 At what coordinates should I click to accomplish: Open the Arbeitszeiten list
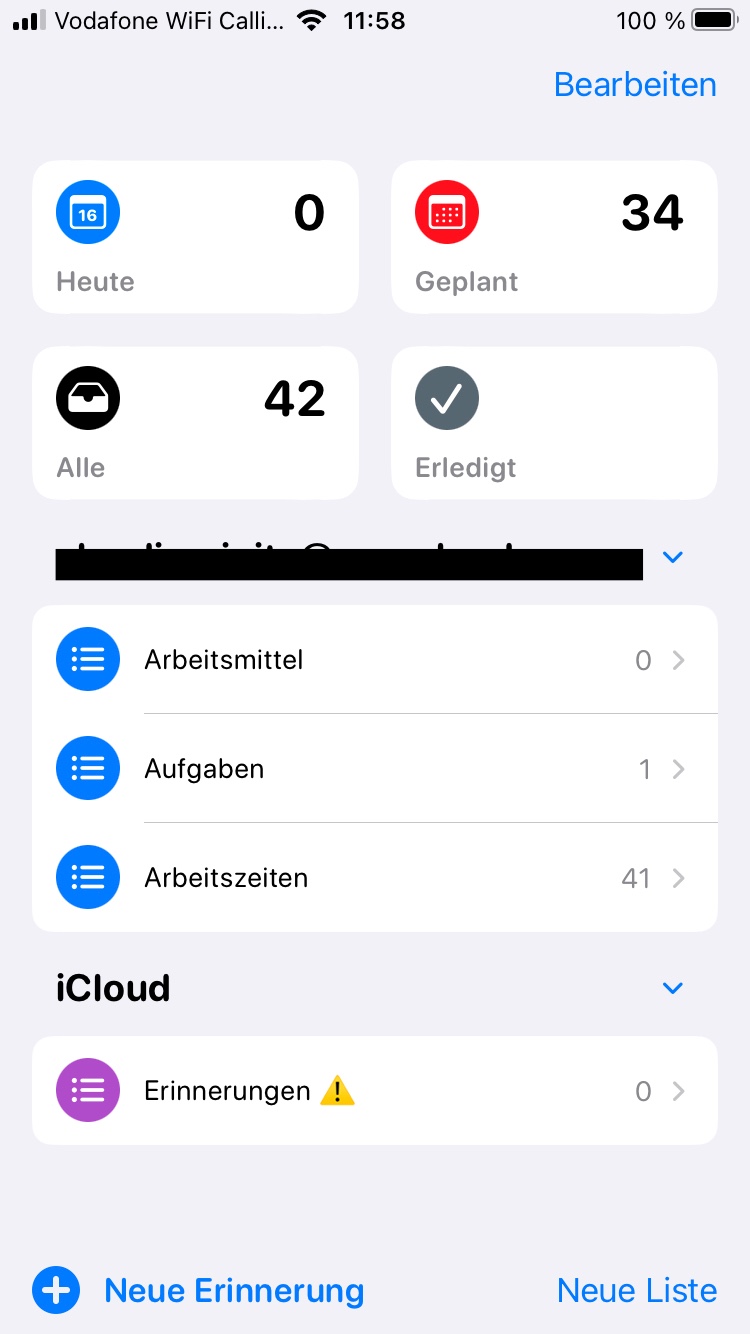[375, 878]
